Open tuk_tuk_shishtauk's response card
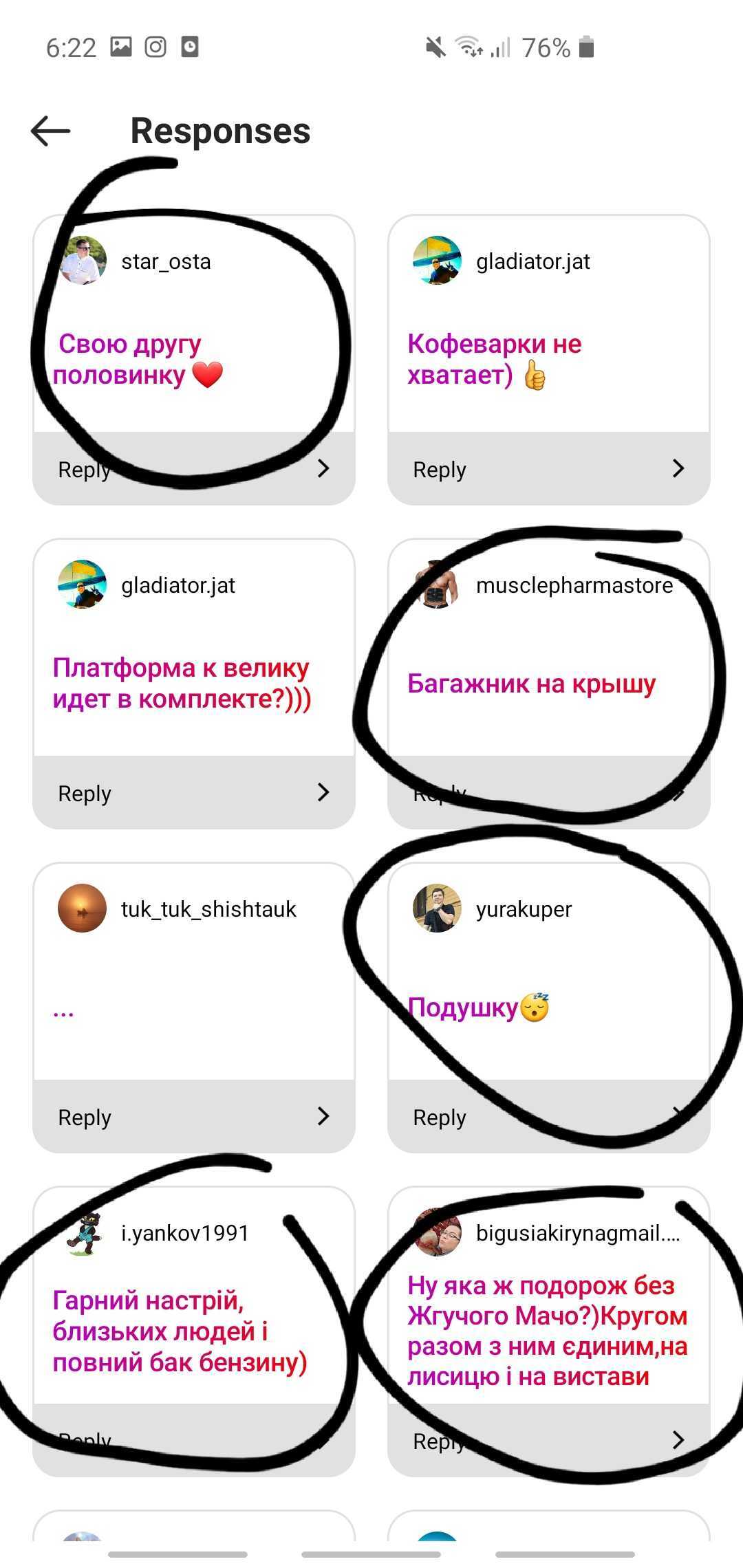743x1568 pixels. (193, 990)
